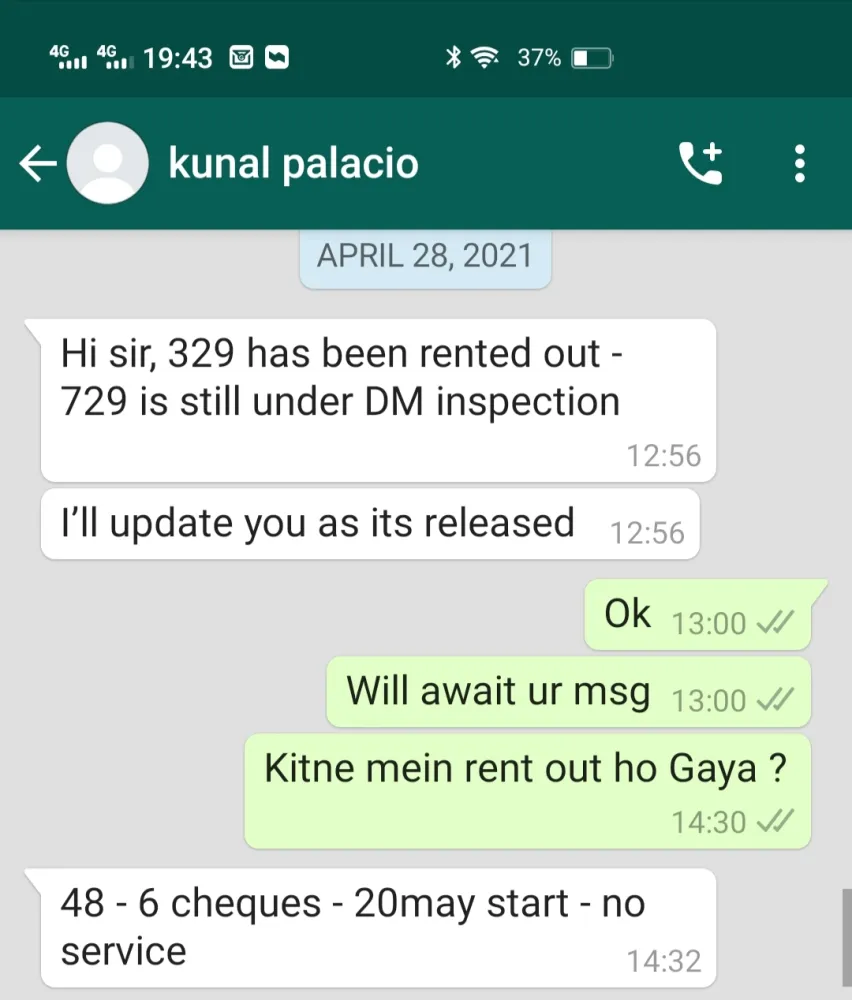Go back to the chats list

[38, 164]
